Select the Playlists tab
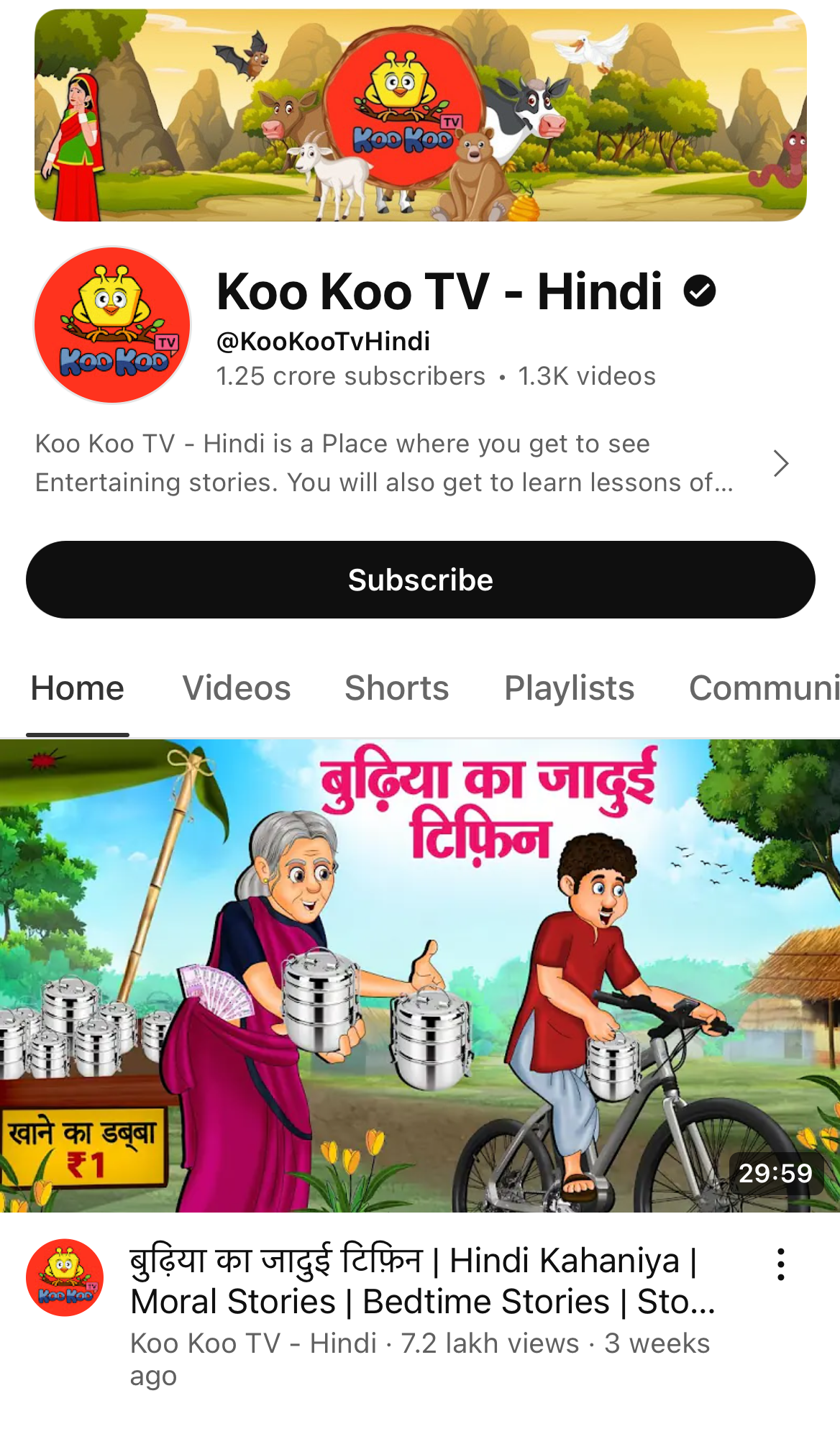The image size is (840, 1447). [569, 688]
